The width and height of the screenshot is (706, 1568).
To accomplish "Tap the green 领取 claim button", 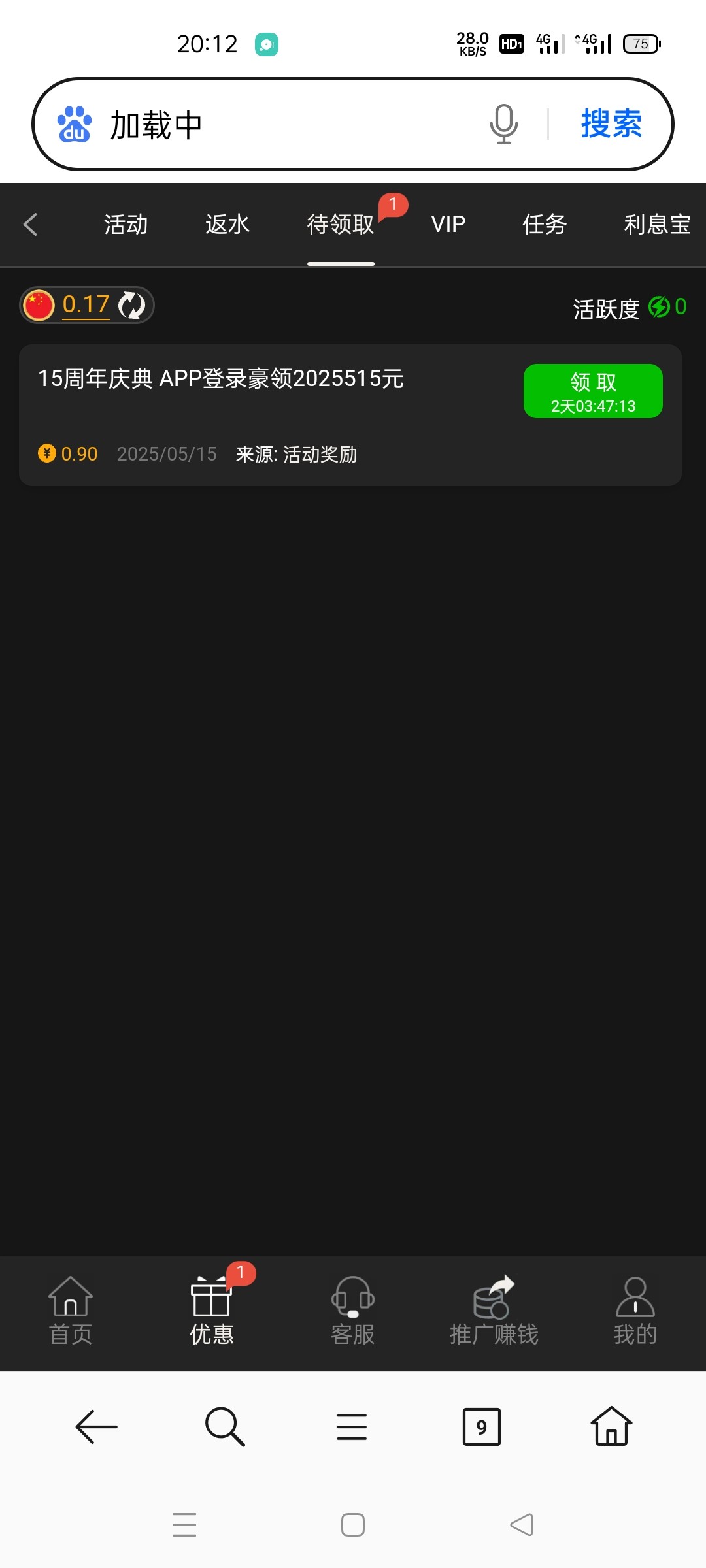I will click(593, 391).
